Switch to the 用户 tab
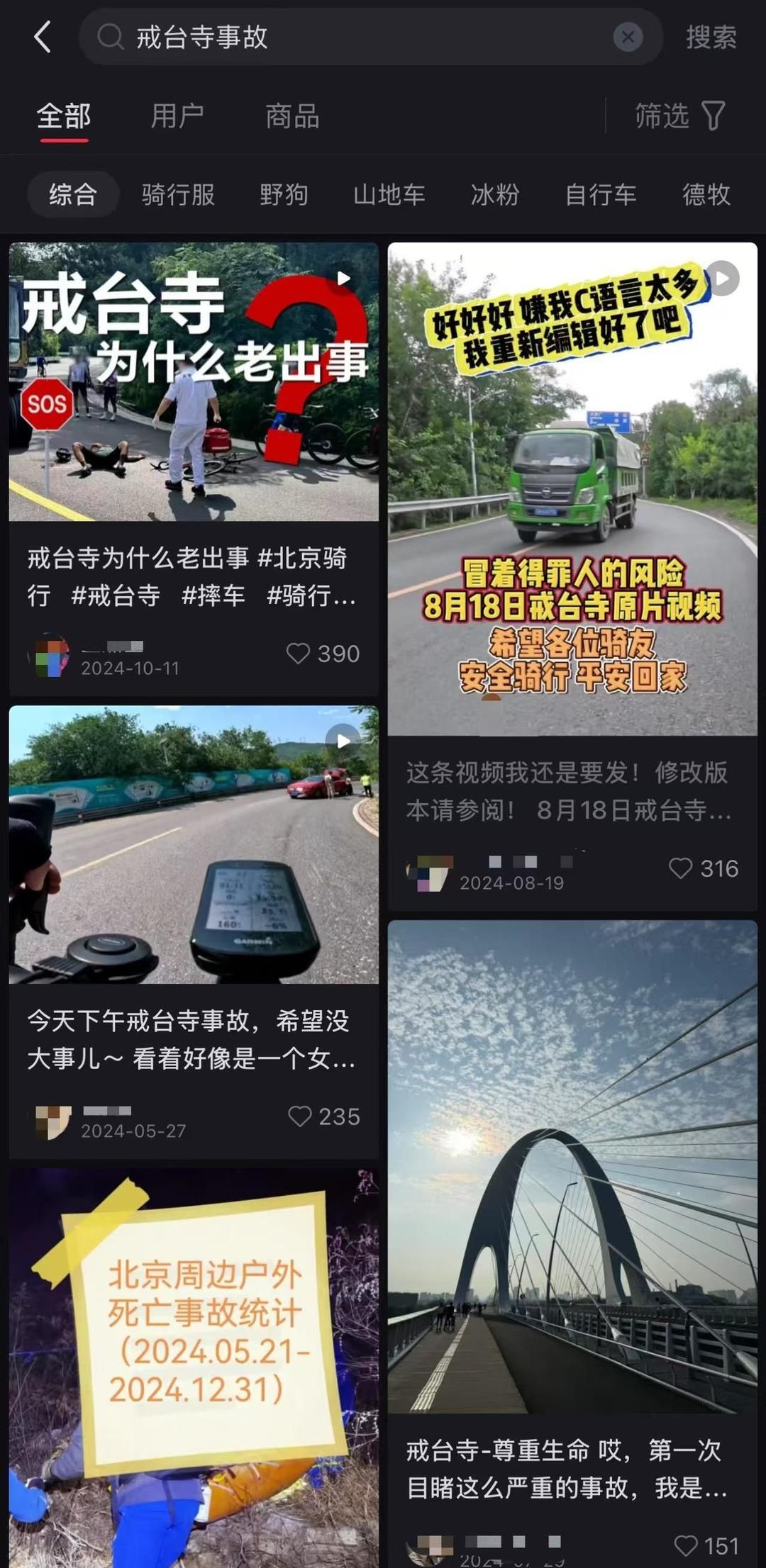Image resolution: width=766 pixels, height=1568 pixels. click(x=177, y=116)
